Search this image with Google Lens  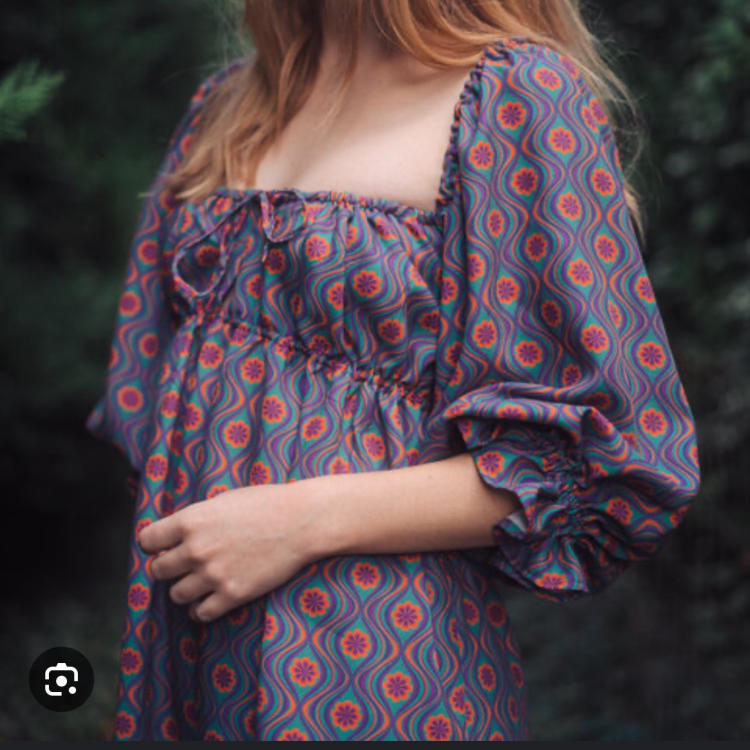[x=61, y=680]
